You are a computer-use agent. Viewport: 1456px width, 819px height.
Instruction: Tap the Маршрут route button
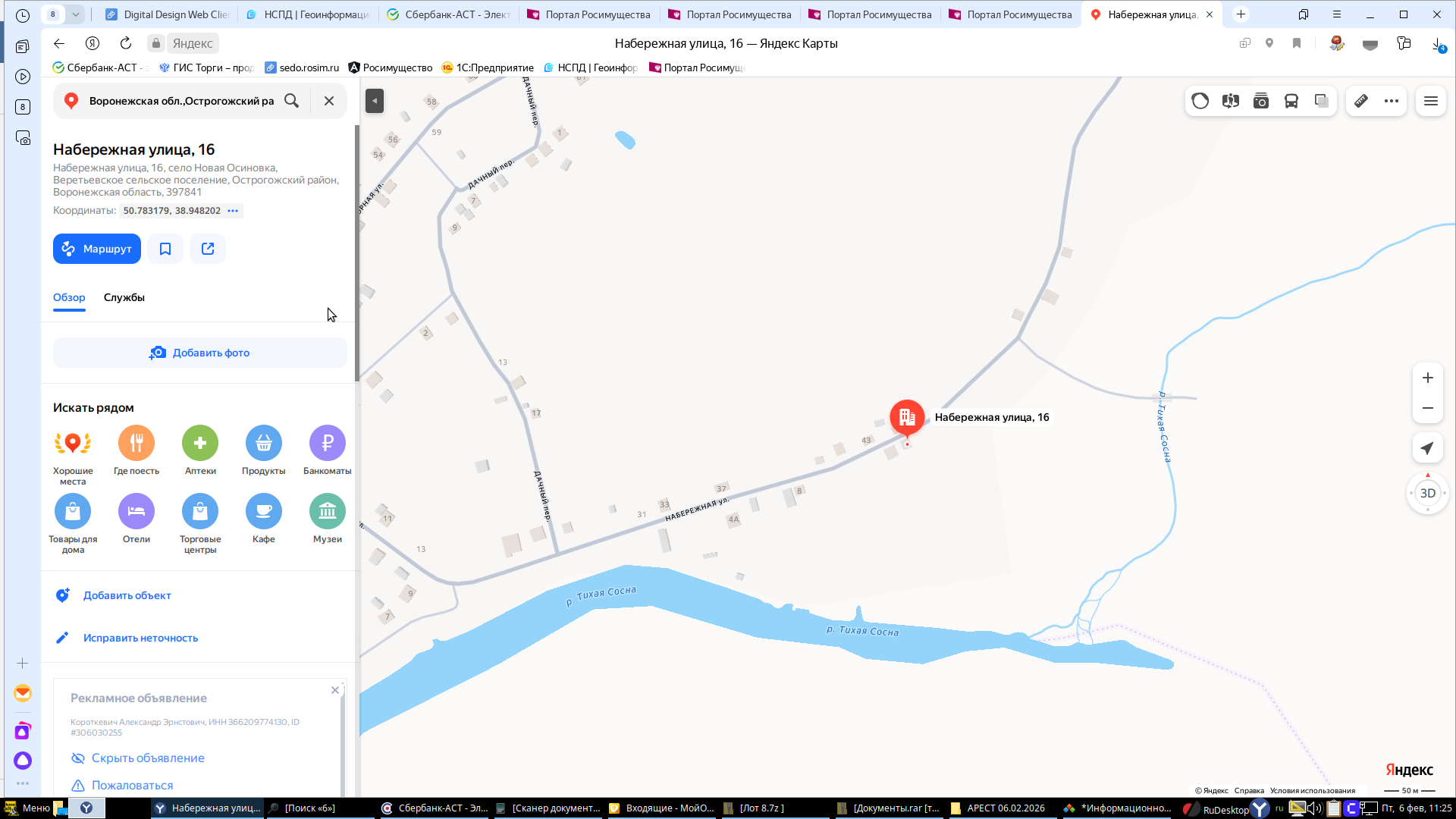pos(97,249)
